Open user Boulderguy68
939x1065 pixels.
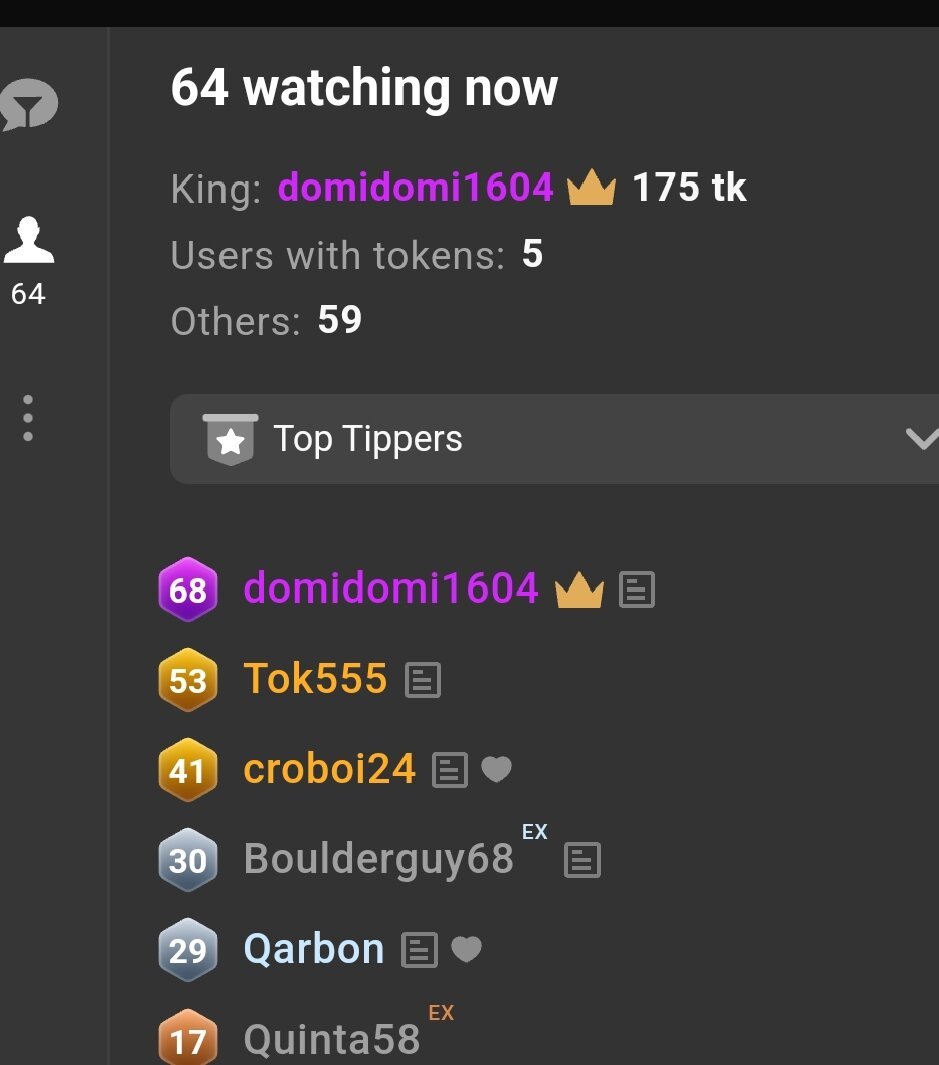coord(378,859)
